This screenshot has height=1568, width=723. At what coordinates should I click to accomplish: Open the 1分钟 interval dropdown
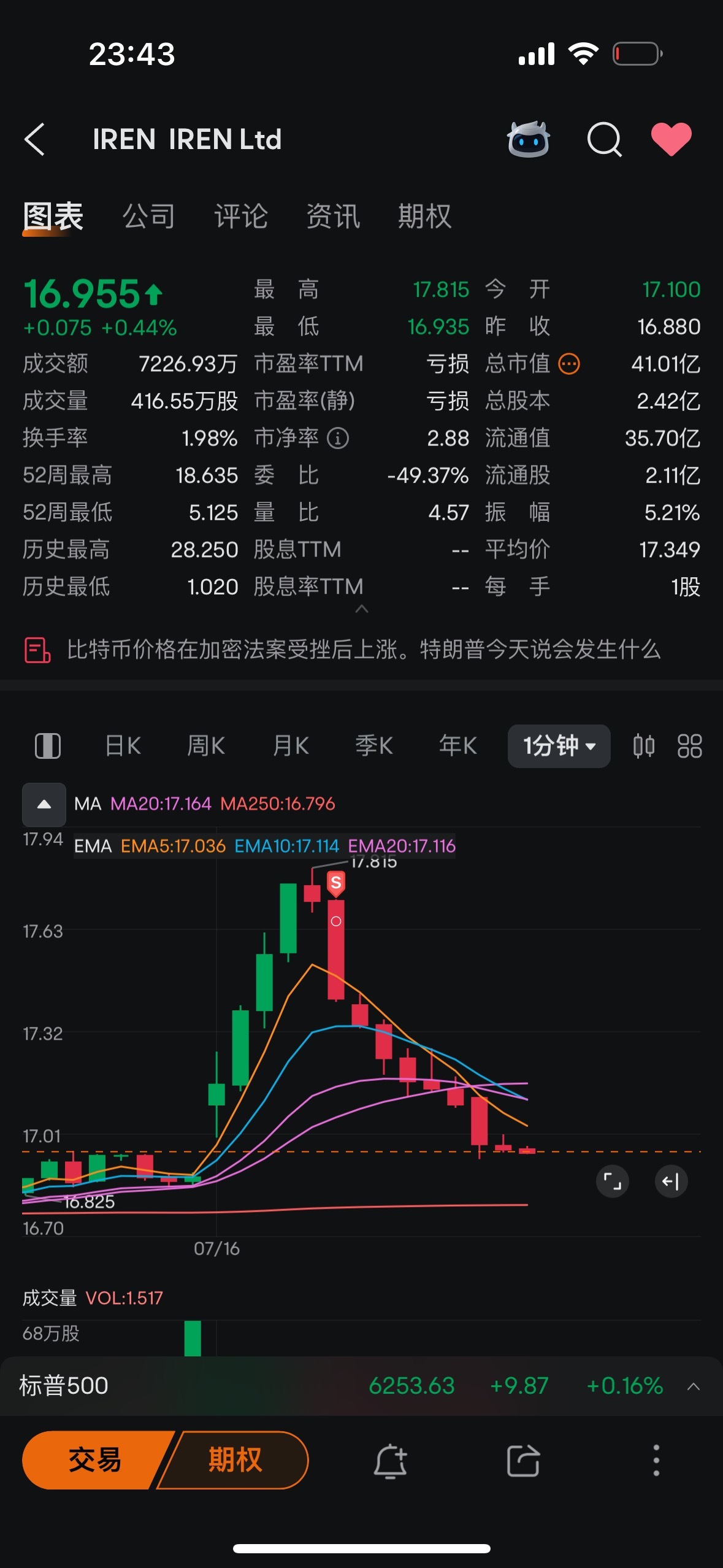559,746
